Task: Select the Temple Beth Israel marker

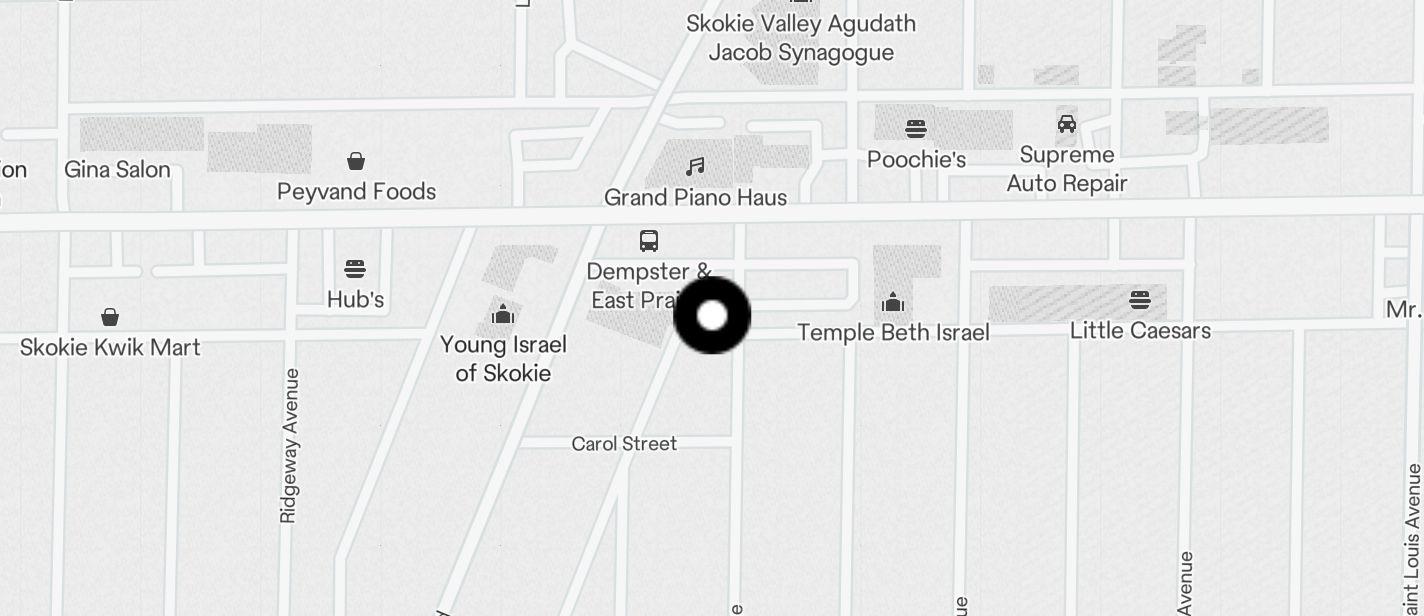Action: [x=893, y=303]
